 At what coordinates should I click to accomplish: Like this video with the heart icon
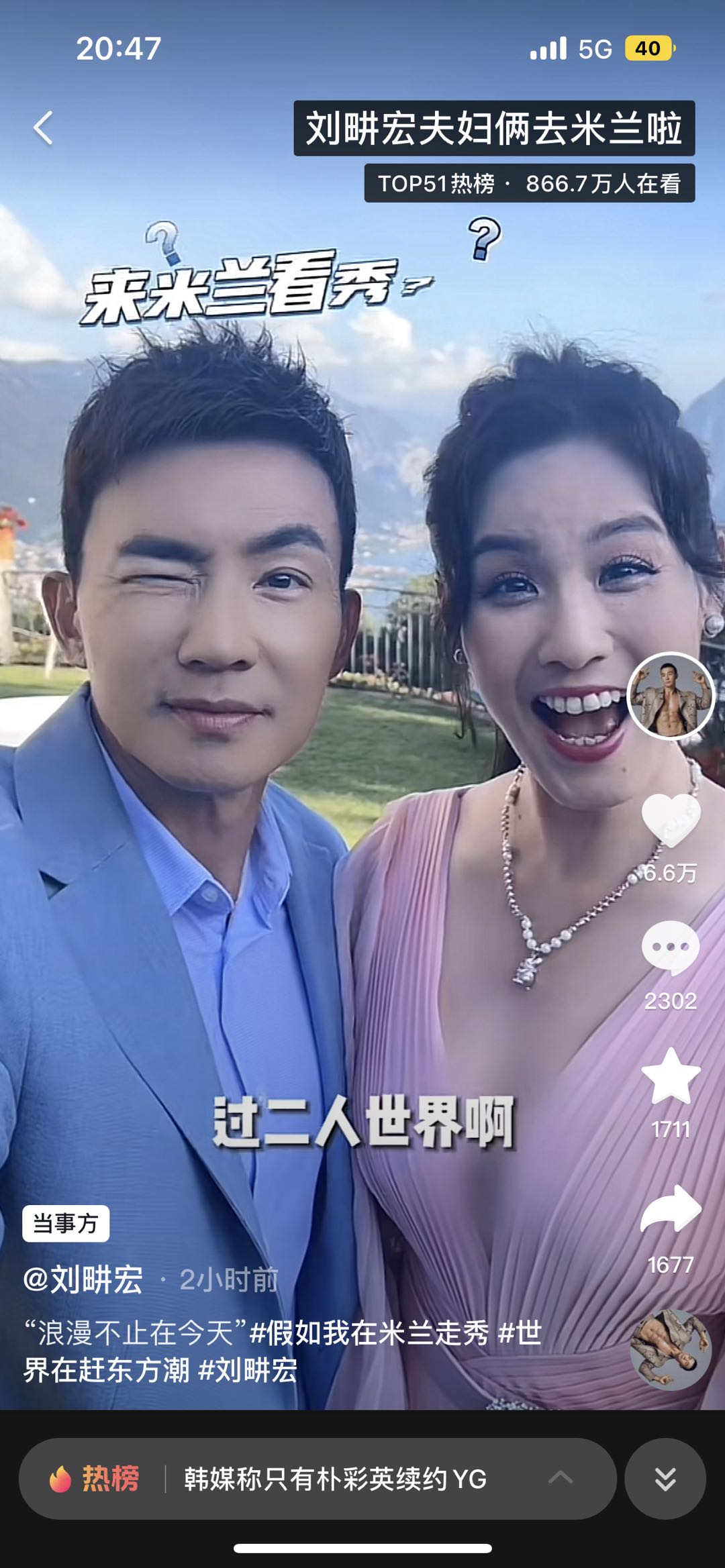pyautogui.click(x=671, y=820)
